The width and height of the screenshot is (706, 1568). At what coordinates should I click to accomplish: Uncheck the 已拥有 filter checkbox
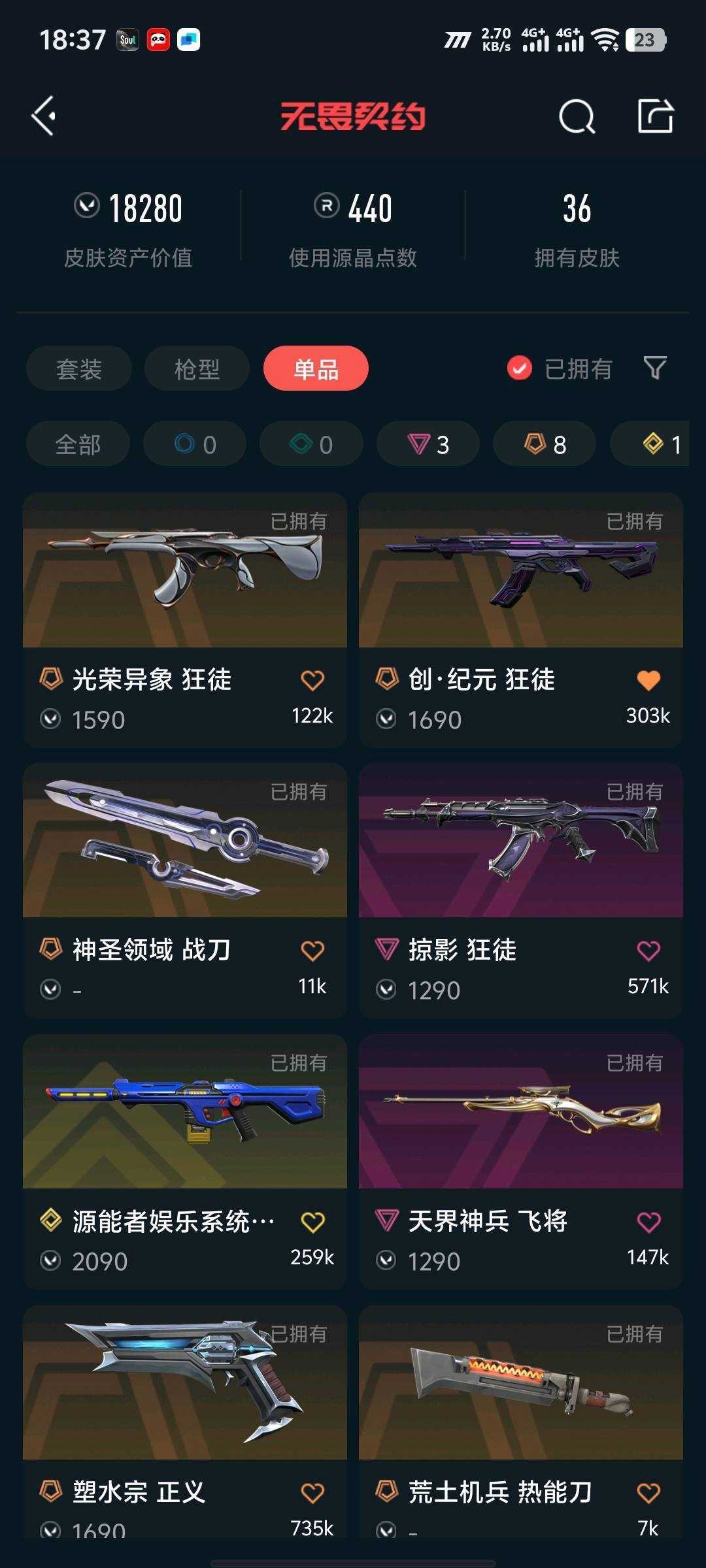[520, 368]
